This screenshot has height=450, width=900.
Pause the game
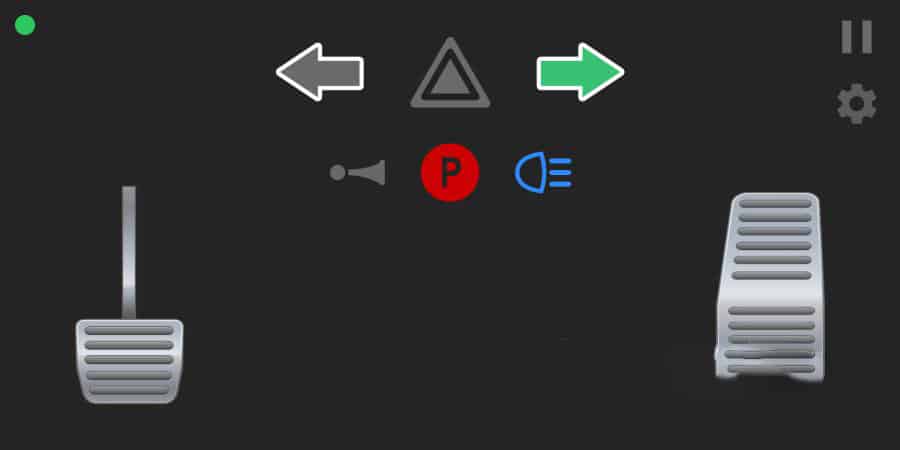tap(856, 37)
